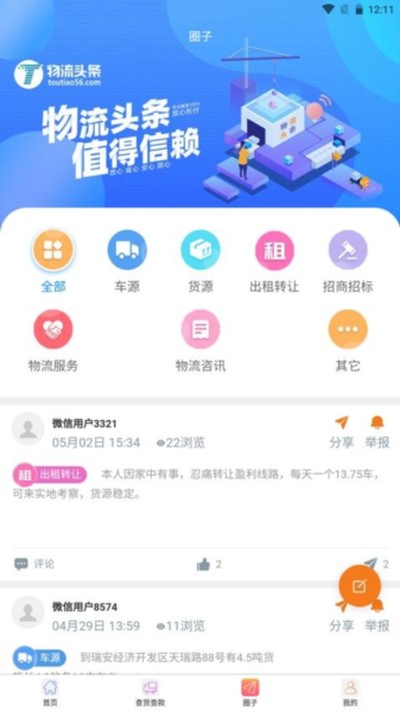This screenshot has width=400, height=712.
Task: Report the post by 微信用户3321
Action: tap(377, 432)
